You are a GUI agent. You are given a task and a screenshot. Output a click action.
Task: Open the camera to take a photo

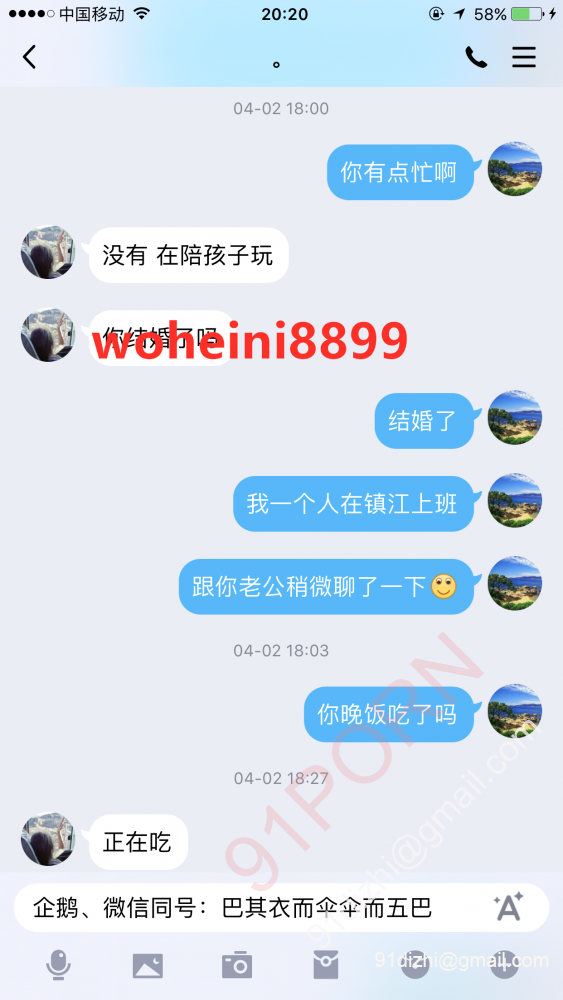pyautogui.click(x=237, y=965)
